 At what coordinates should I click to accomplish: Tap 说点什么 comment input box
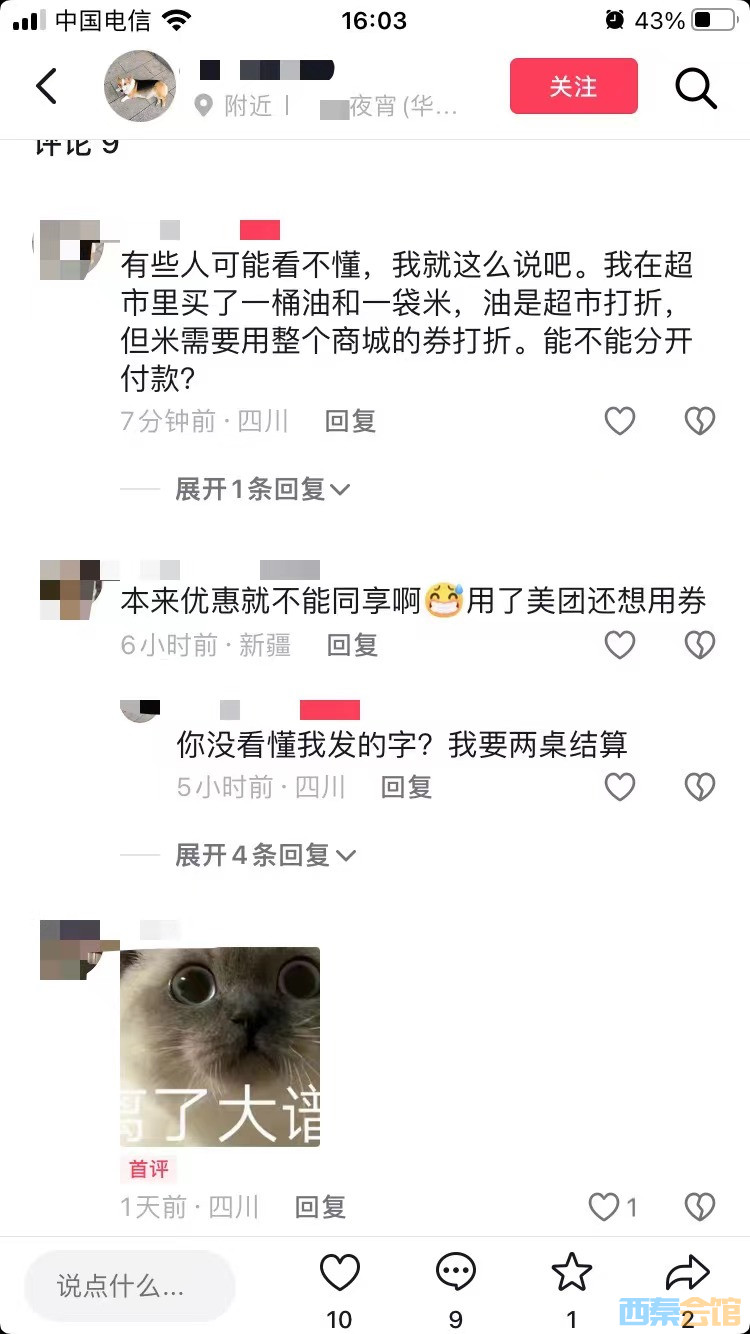130,1286
